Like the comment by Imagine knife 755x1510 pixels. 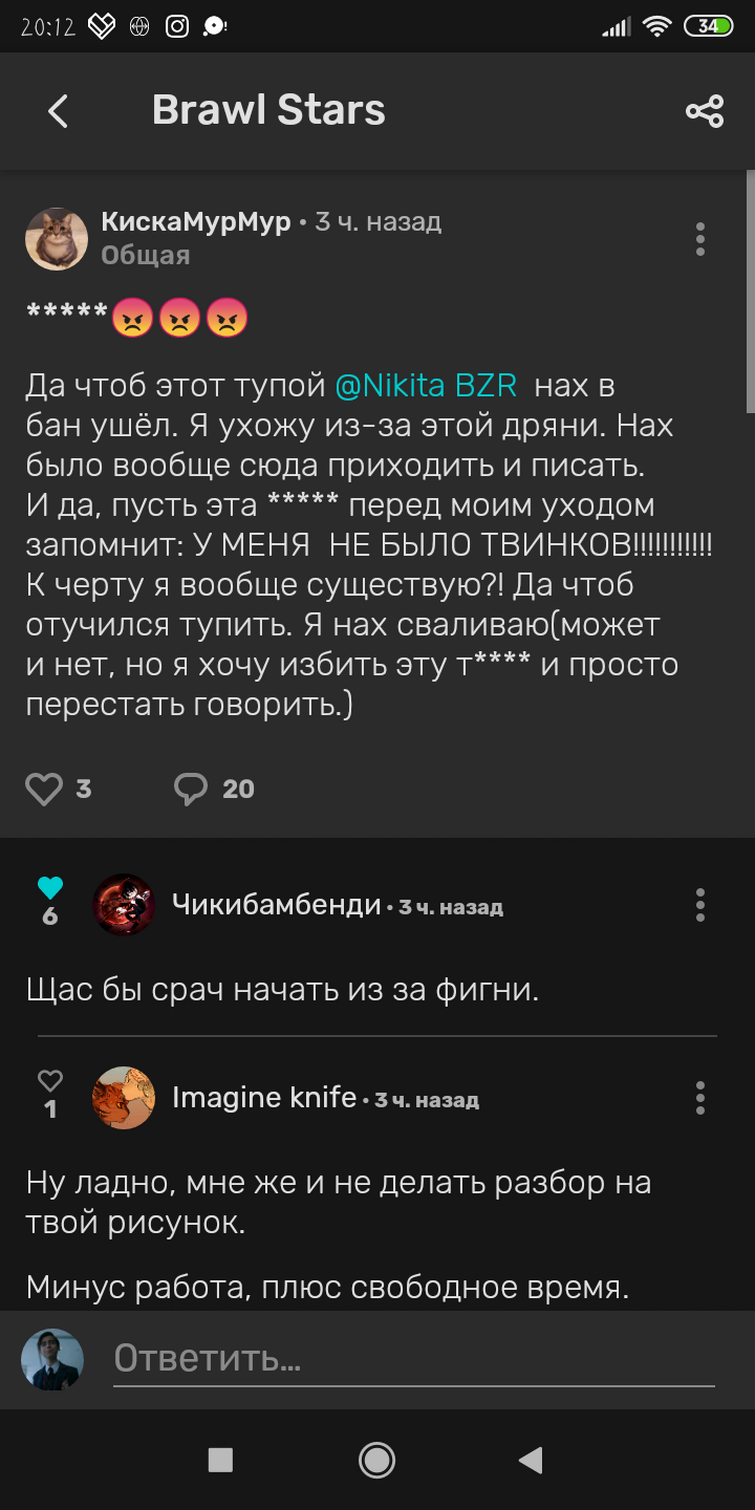coord(50,1081)
